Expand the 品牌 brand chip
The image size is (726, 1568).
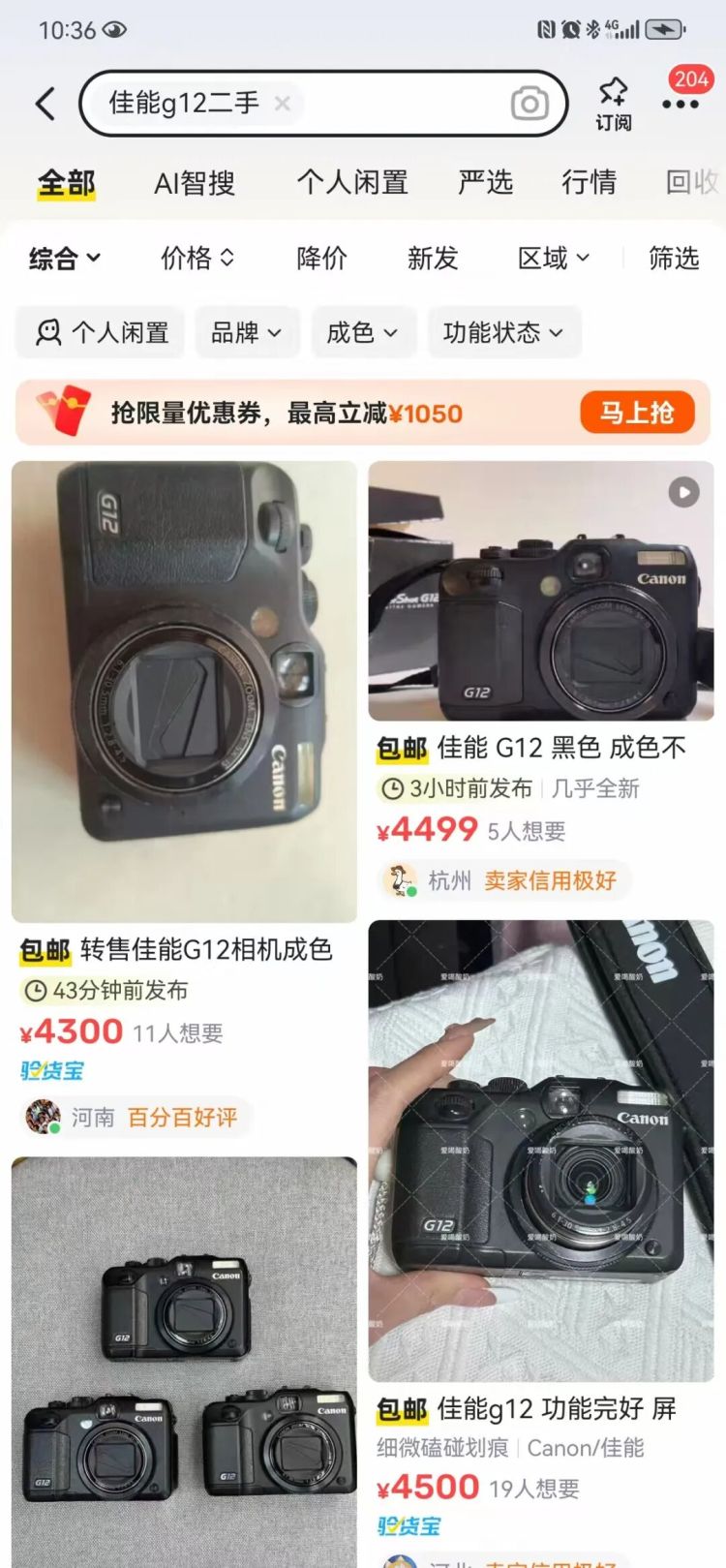coord(247,333)
